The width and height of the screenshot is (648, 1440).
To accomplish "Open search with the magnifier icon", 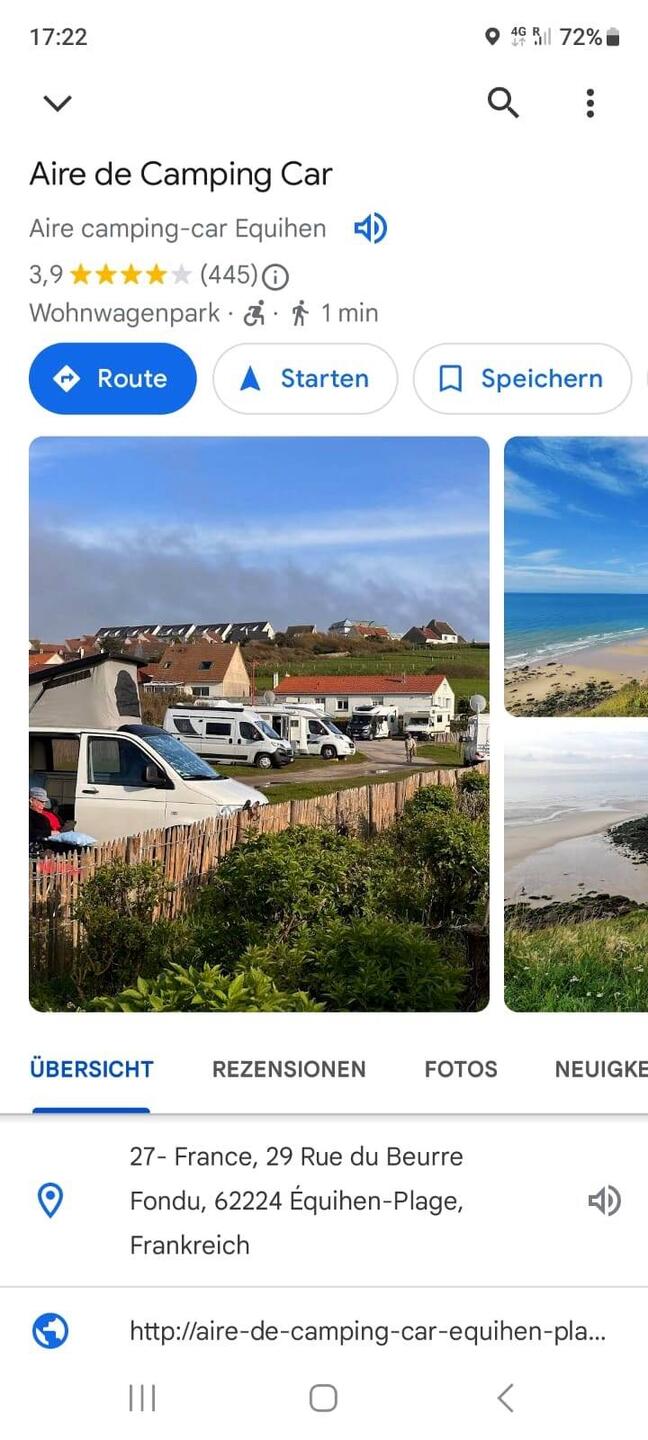I will click(503, 102).
